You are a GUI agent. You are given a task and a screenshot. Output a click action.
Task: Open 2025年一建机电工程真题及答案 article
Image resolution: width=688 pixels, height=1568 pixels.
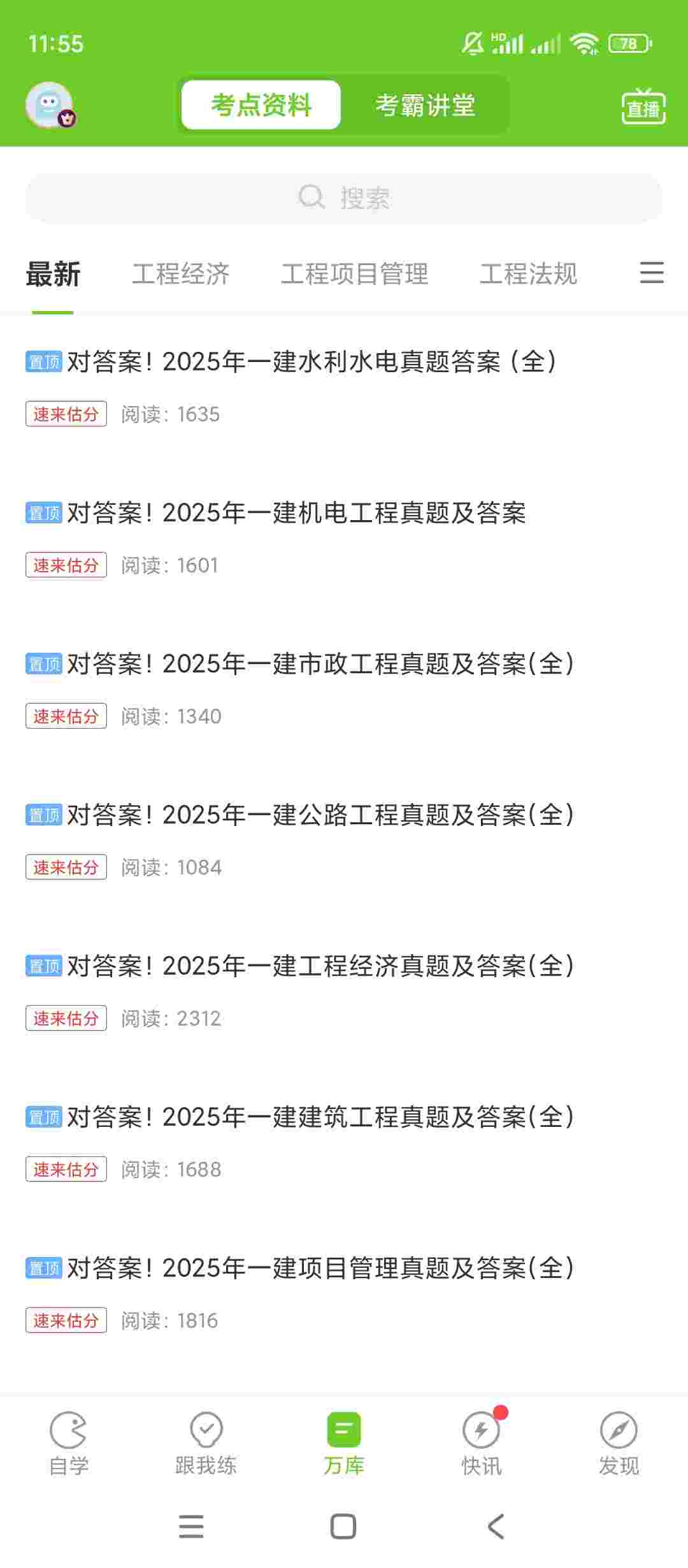pos(296,513)
